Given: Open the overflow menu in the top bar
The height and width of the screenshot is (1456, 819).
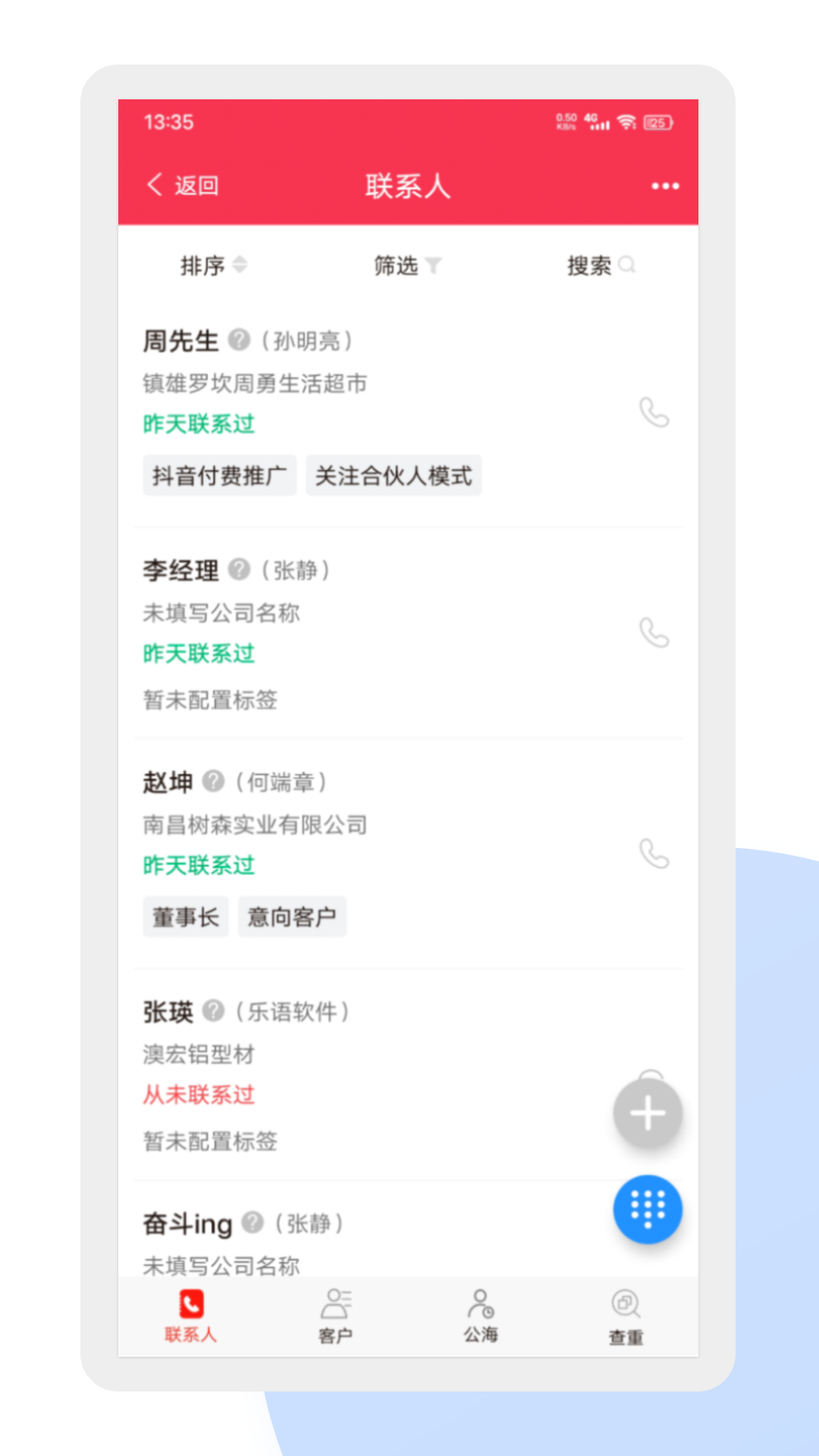Looking at the screenshot, I should 665,186.
